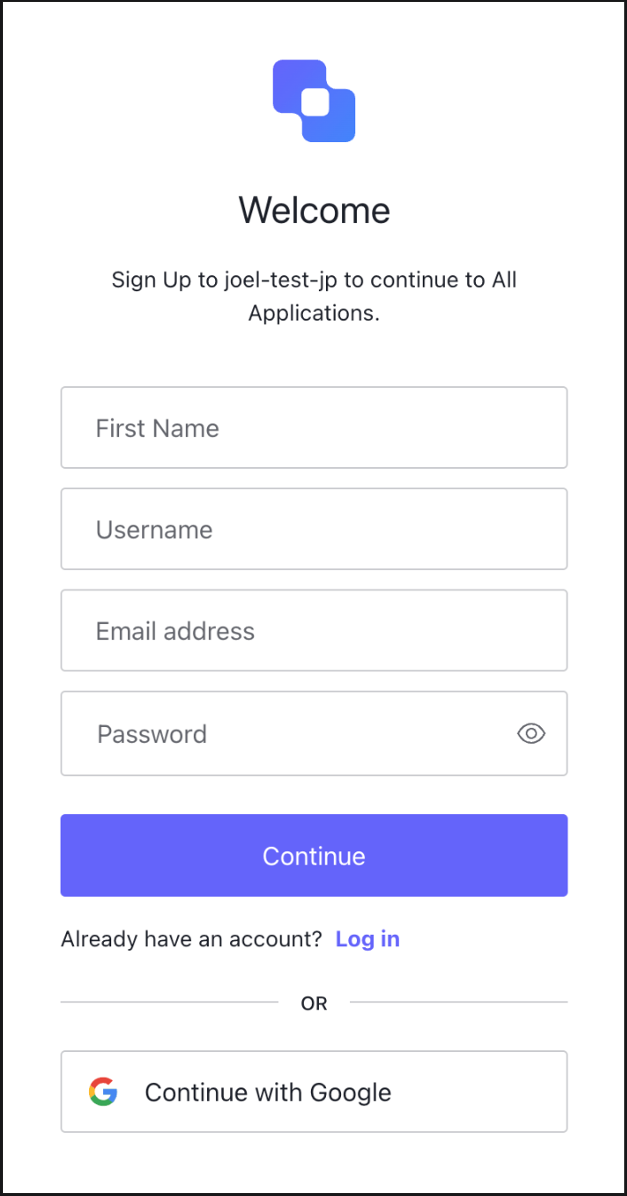Tap the purple Continue button

[313, 856]
